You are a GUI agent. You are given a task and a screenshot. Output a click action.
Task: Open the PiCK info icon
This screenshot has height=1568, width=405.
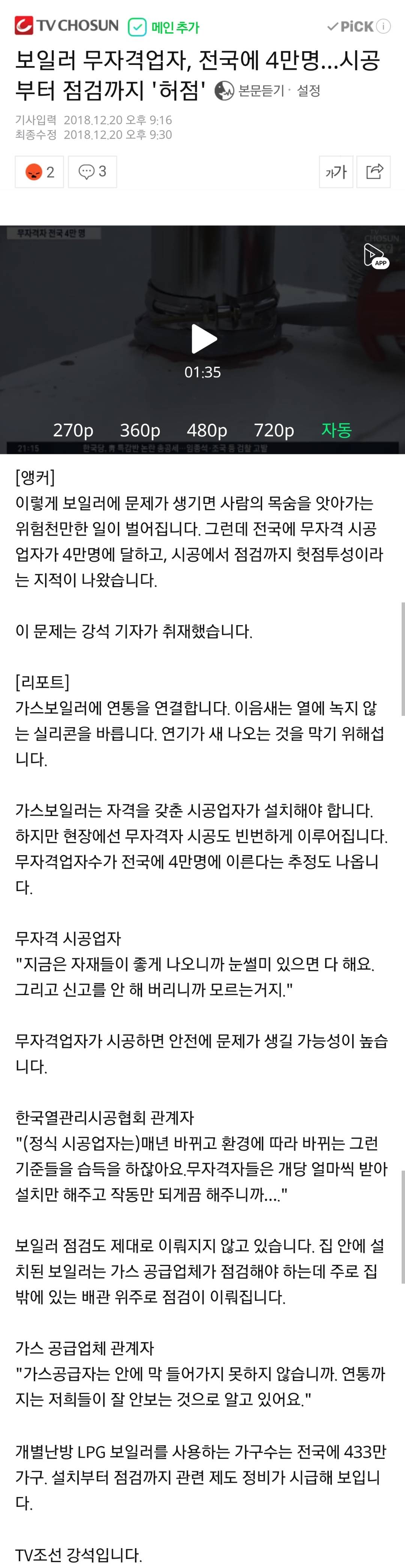(383, 26)
